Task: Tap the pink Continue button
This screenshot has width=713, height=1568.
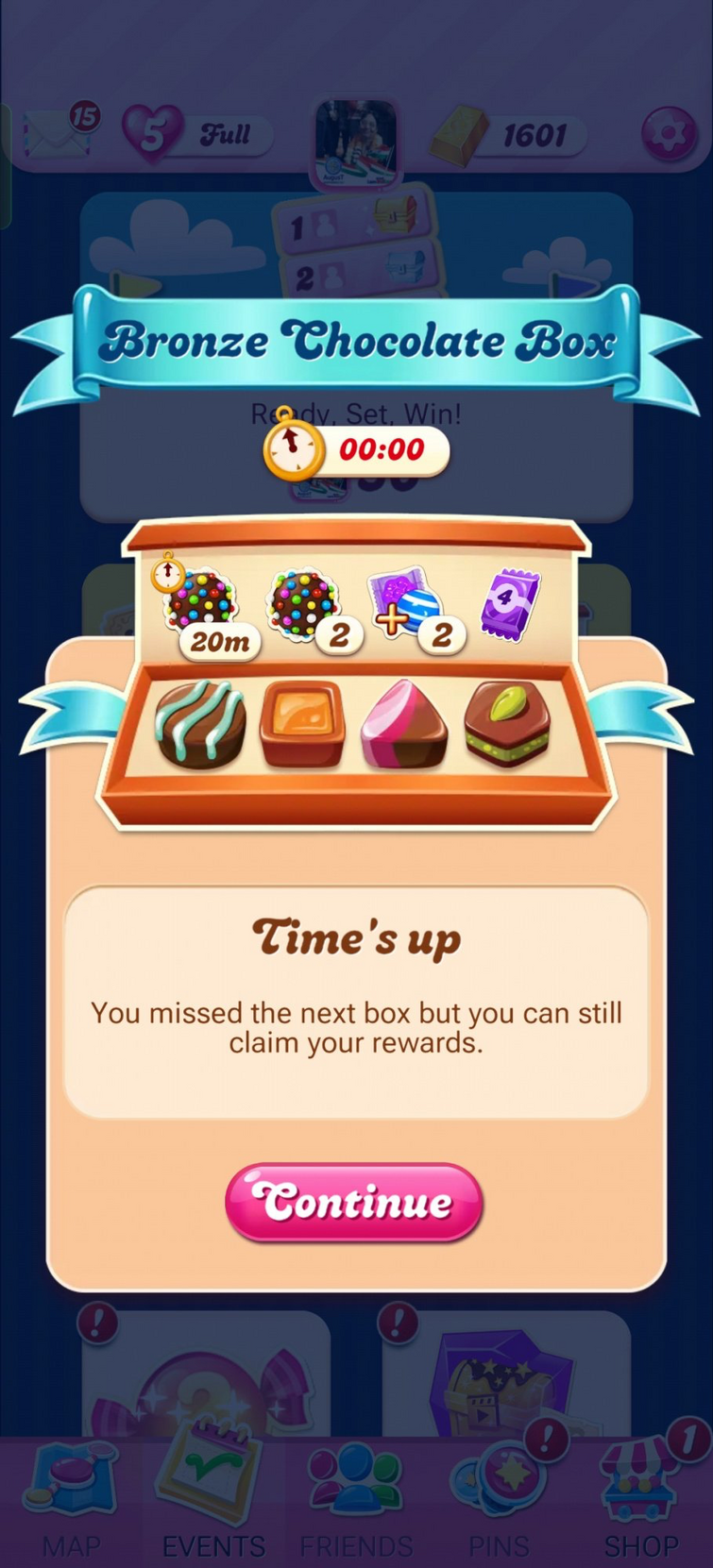Action: [354, 1201]
